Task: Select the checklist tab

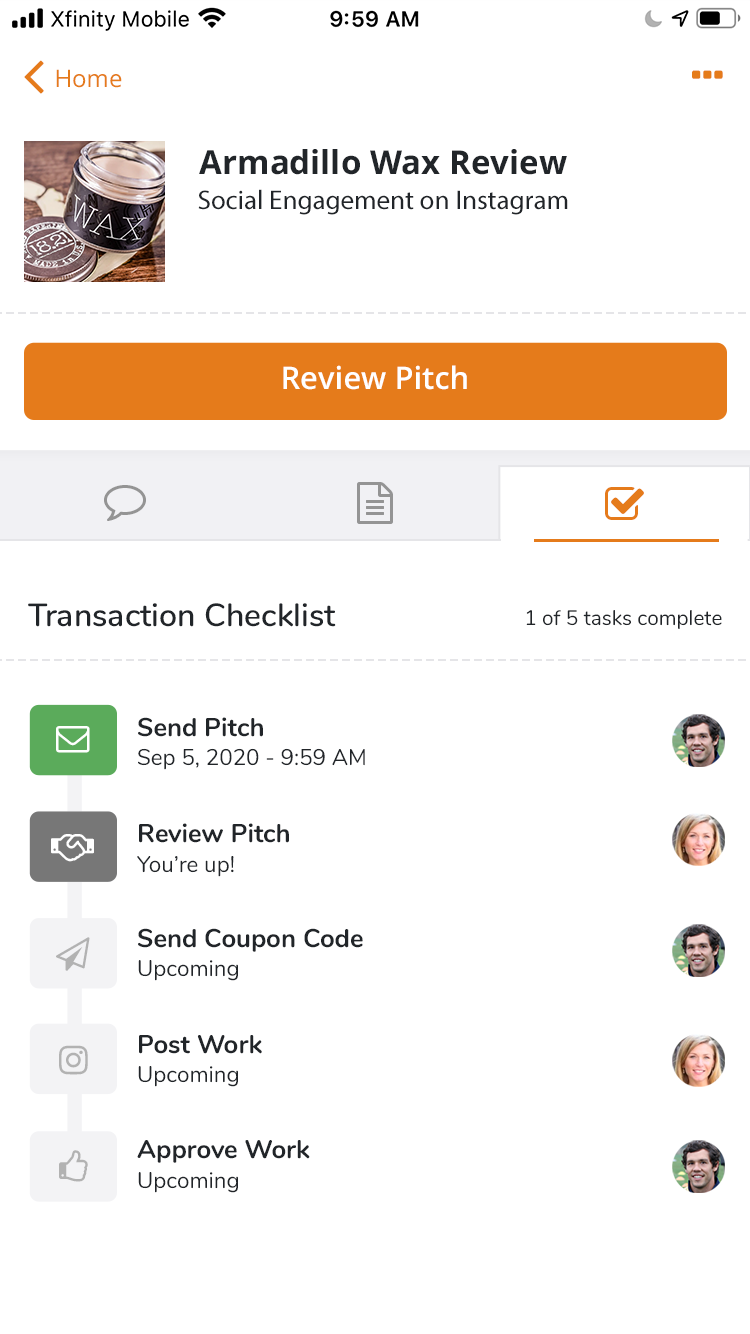Action: (625, 503)
